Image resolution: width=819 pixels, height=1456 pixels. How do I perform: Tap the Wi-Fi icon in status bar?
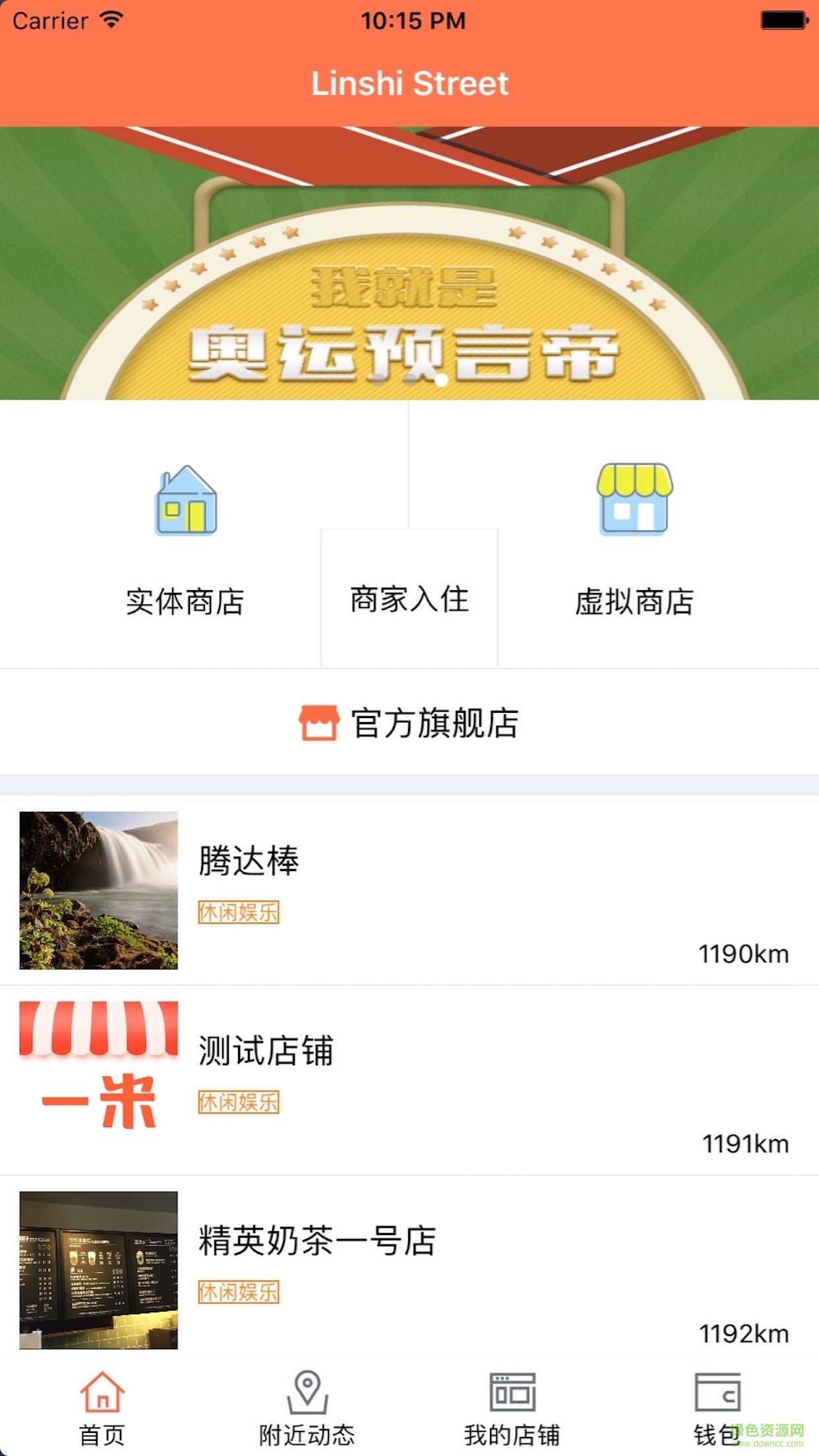111,20
